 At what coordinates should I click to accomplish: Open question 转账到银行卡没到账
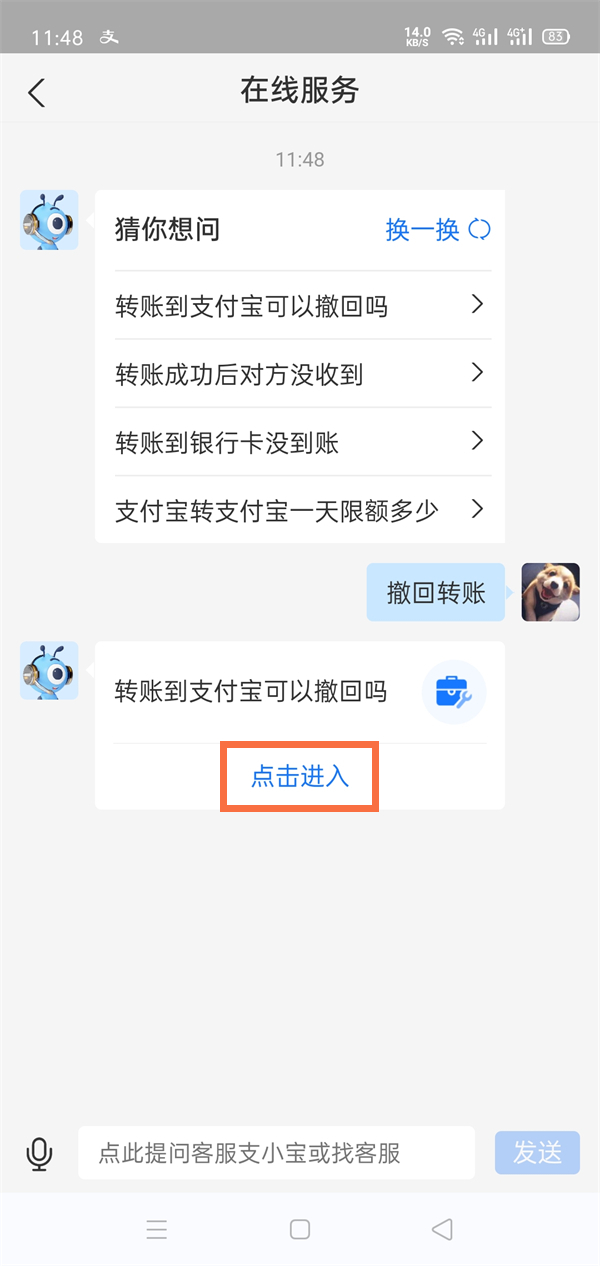pos(300,442)
